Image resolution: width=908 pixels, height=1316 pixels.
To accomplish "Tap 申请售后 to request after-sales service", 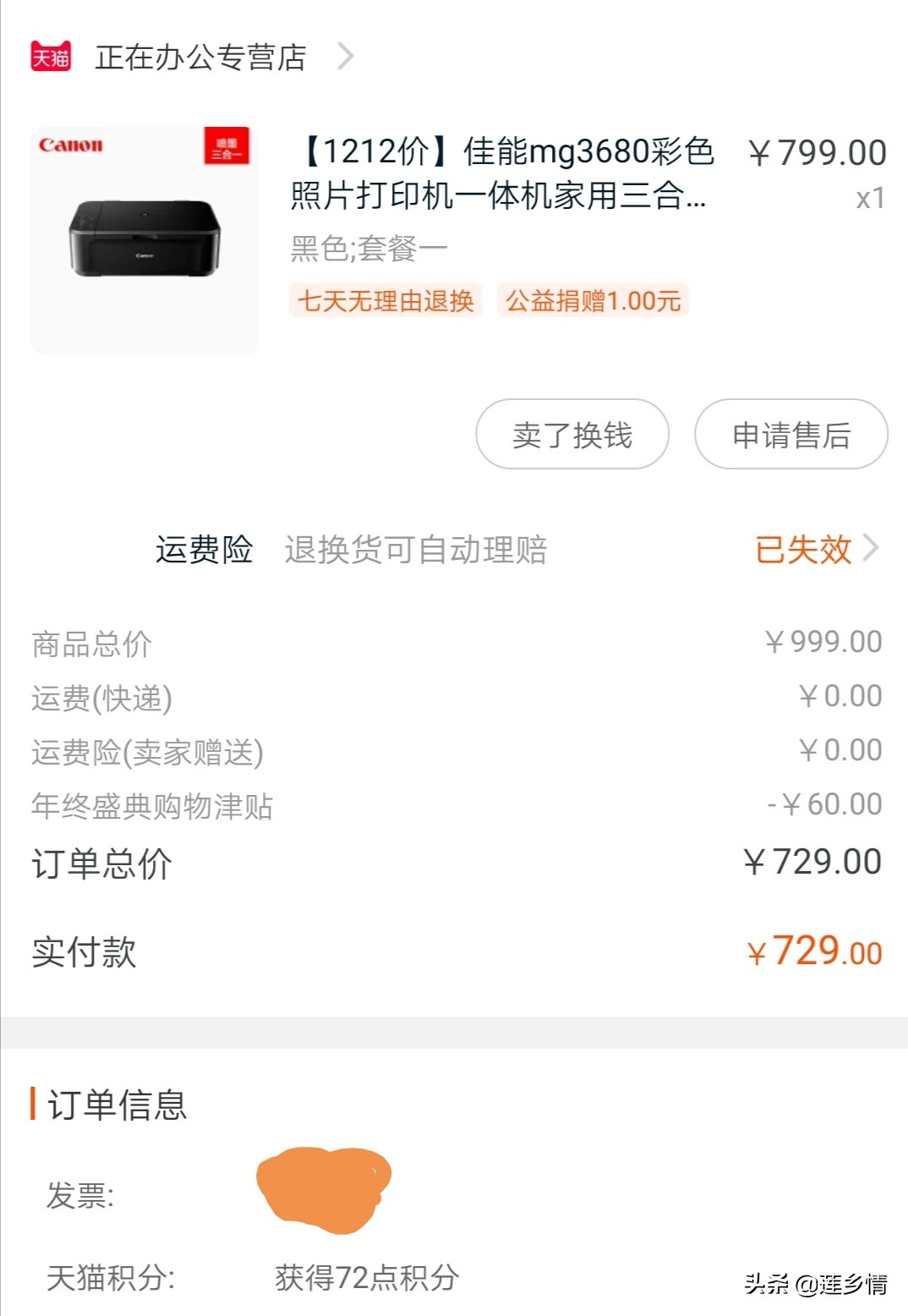I will pyautogui.click(x=790, y=435).
